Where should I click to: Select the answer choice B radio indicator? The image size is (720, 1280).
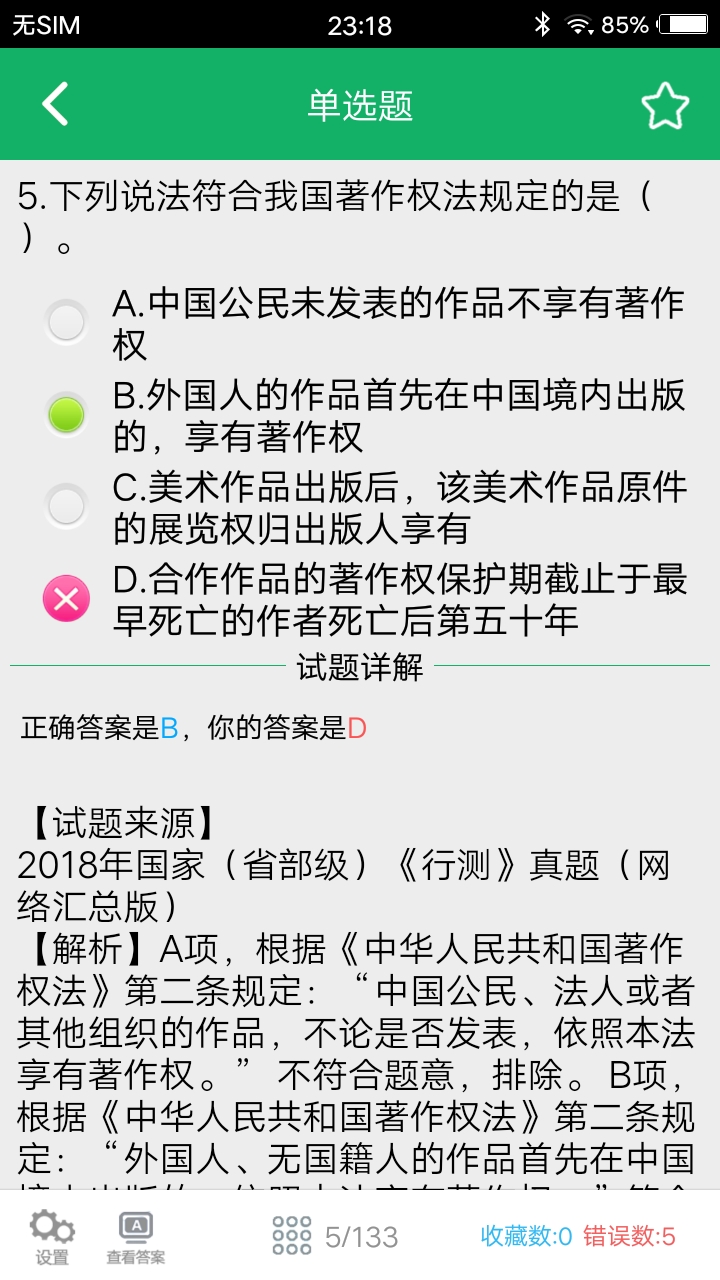[65, 414]
